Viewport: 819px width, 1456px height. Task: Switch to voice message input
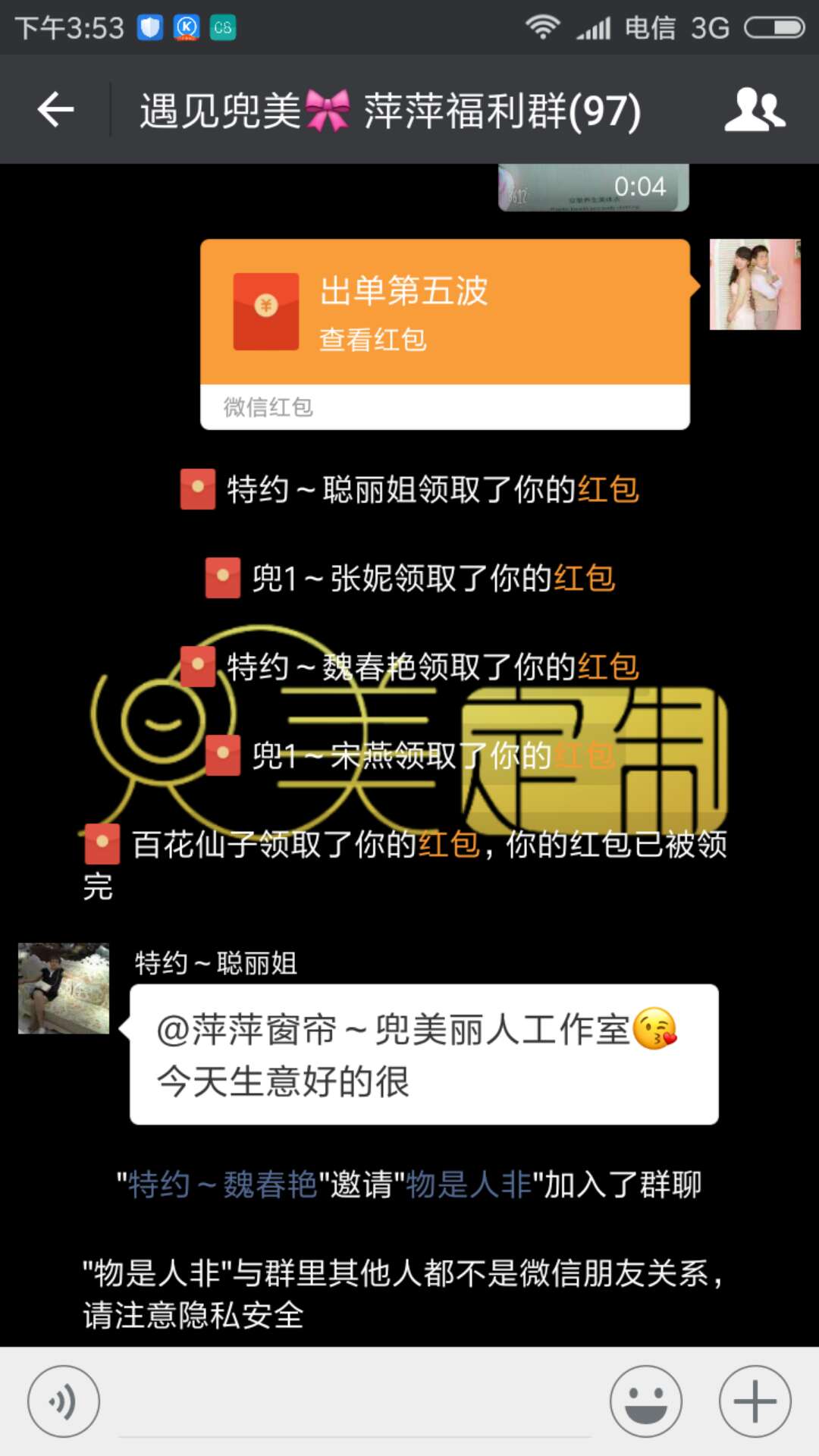click(x=64, y=1401)
